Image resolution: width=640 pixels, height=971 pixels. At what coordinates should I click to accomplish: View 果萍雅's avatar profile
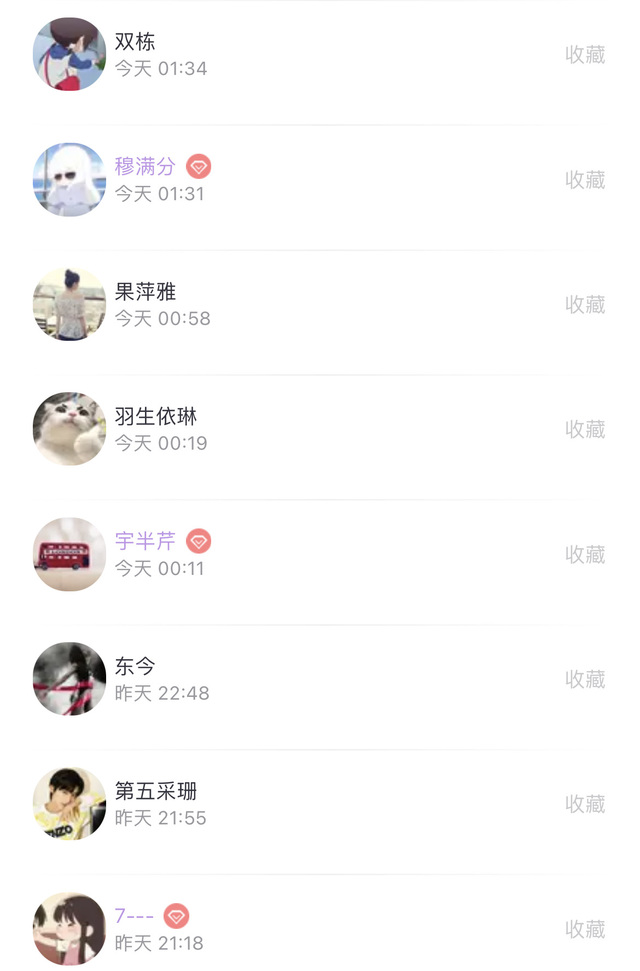tap(69, 304)
